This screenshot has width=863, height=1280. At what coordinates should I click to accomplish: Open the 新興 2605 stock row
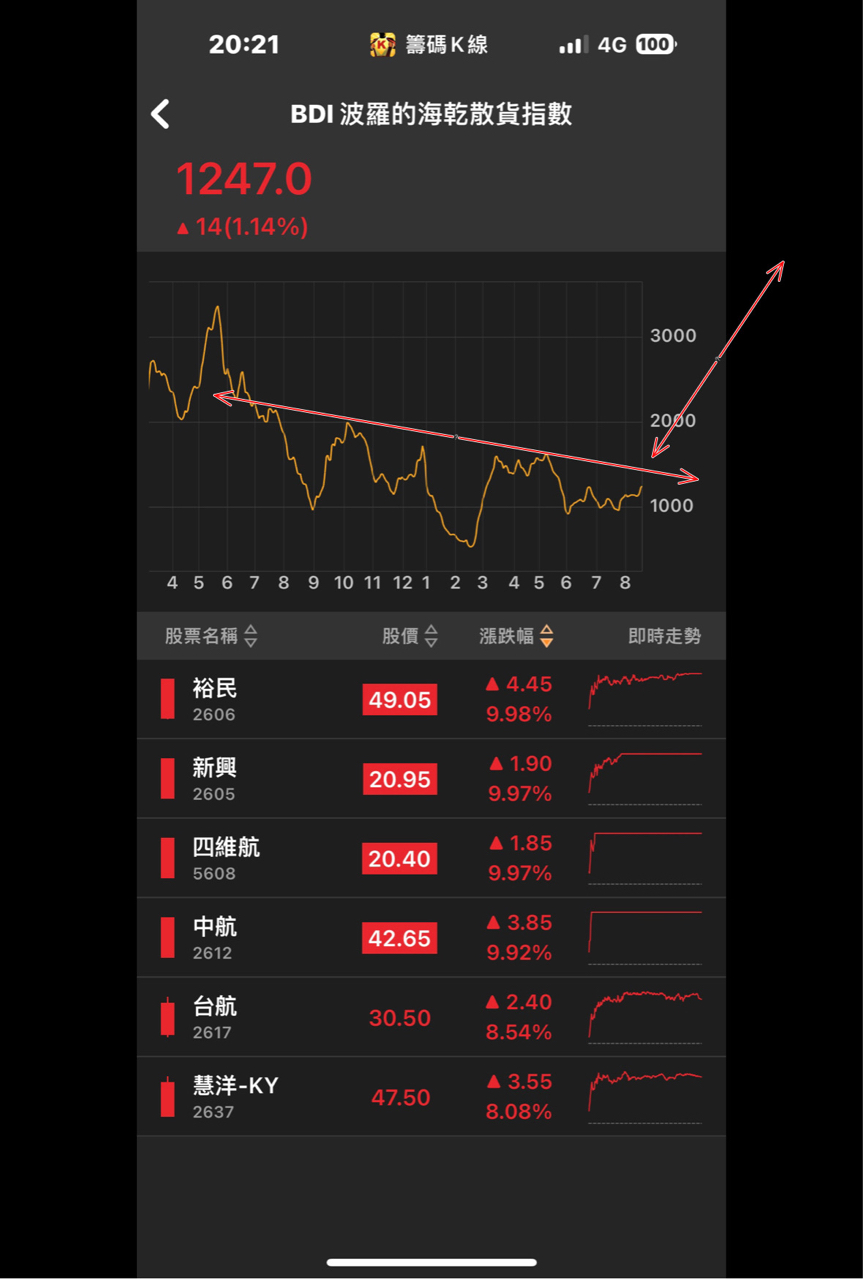click(x=431, y=778)
